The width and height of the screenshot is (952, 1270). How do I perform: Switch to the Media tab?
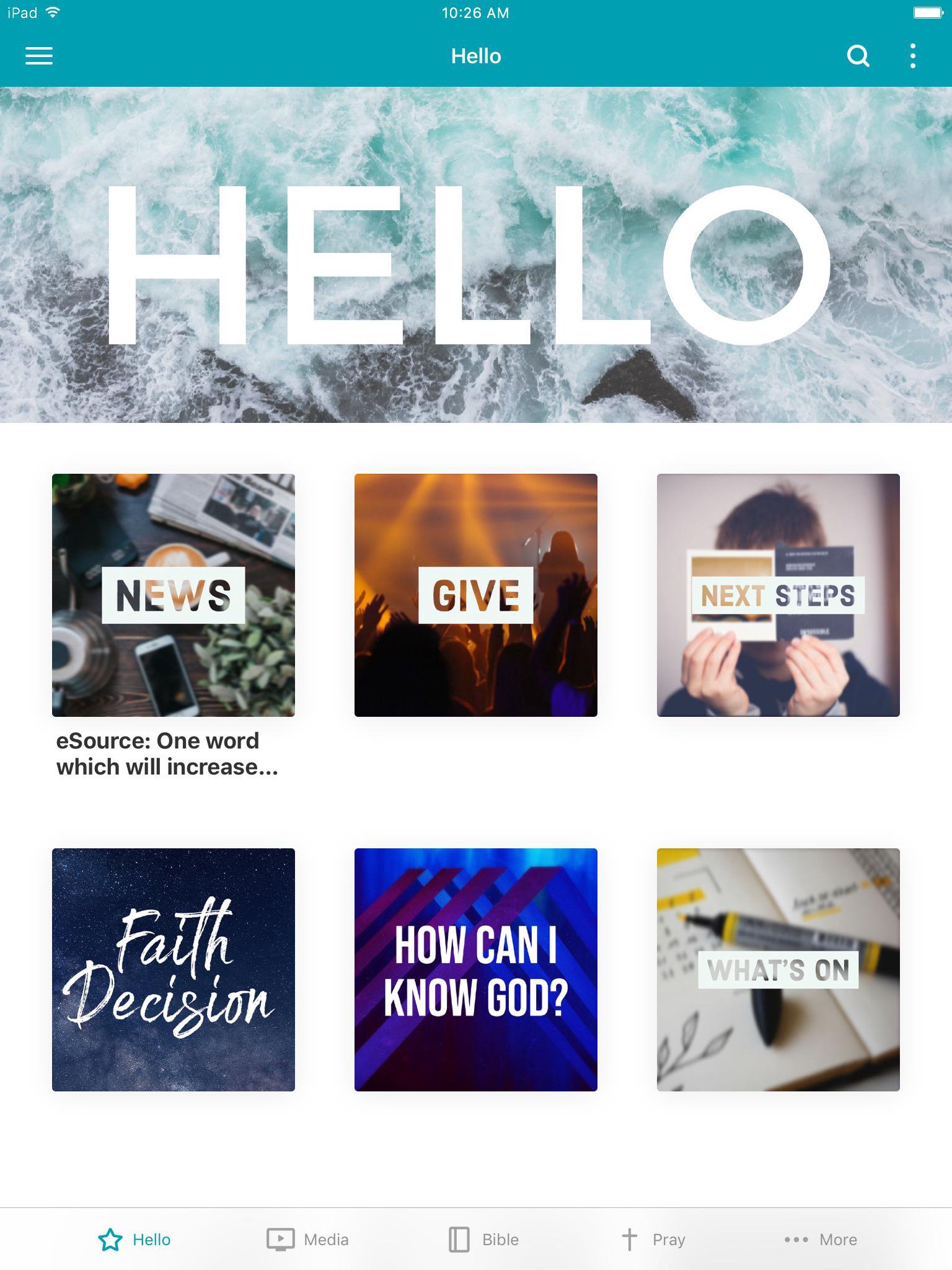pyautogui.click(x=308, y=1240)
